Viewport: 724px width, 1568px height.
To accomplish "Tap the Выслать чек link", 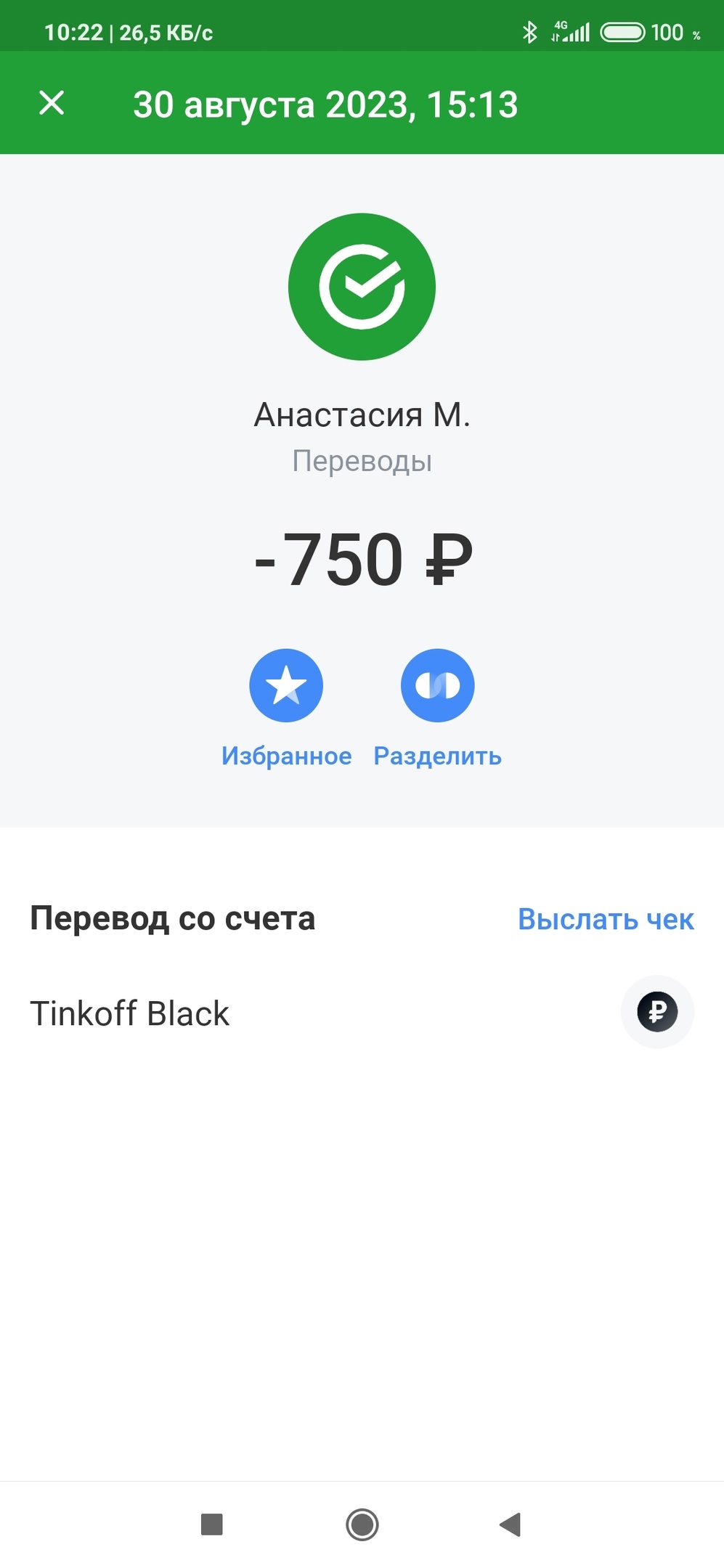I will (x=606, y=919).
